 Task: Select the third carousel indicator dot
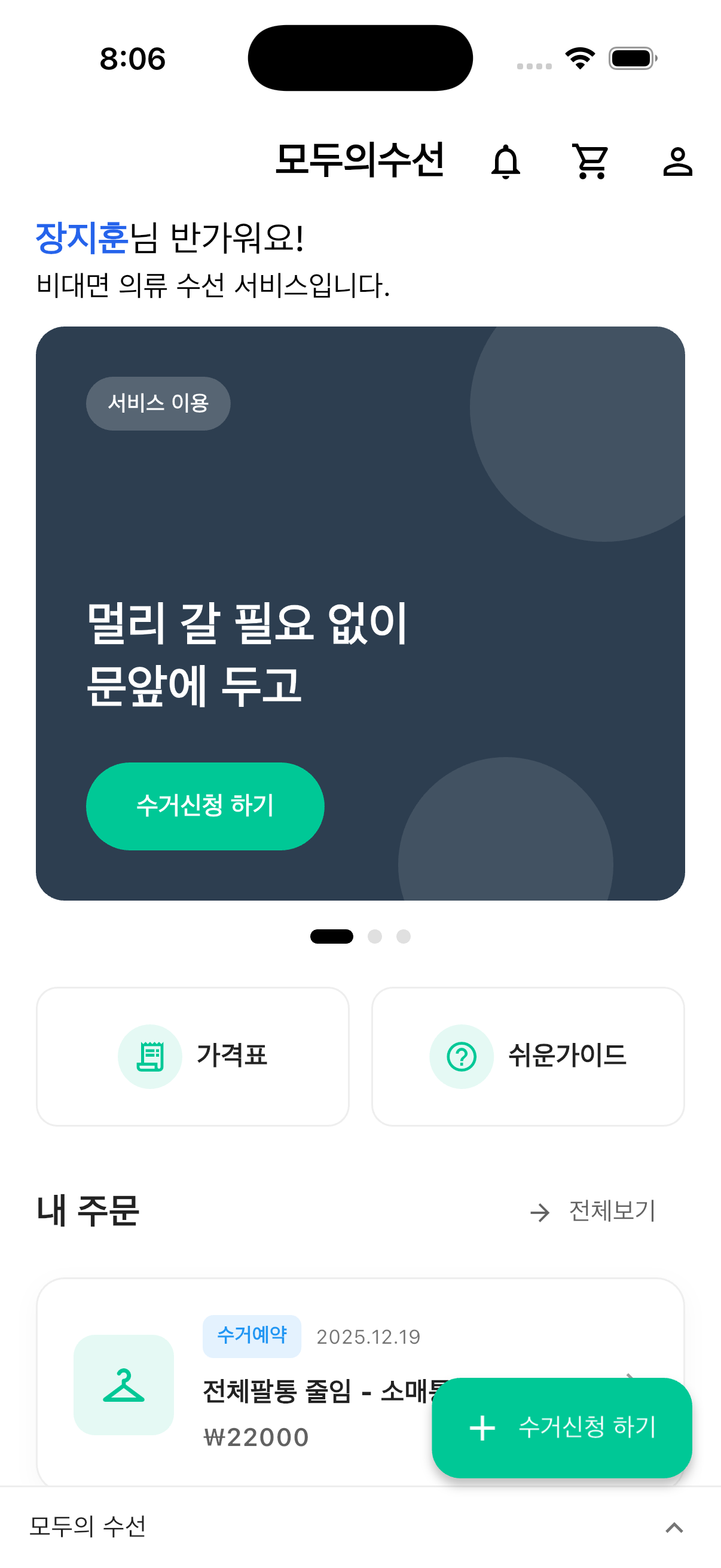(x=403, y=936)
